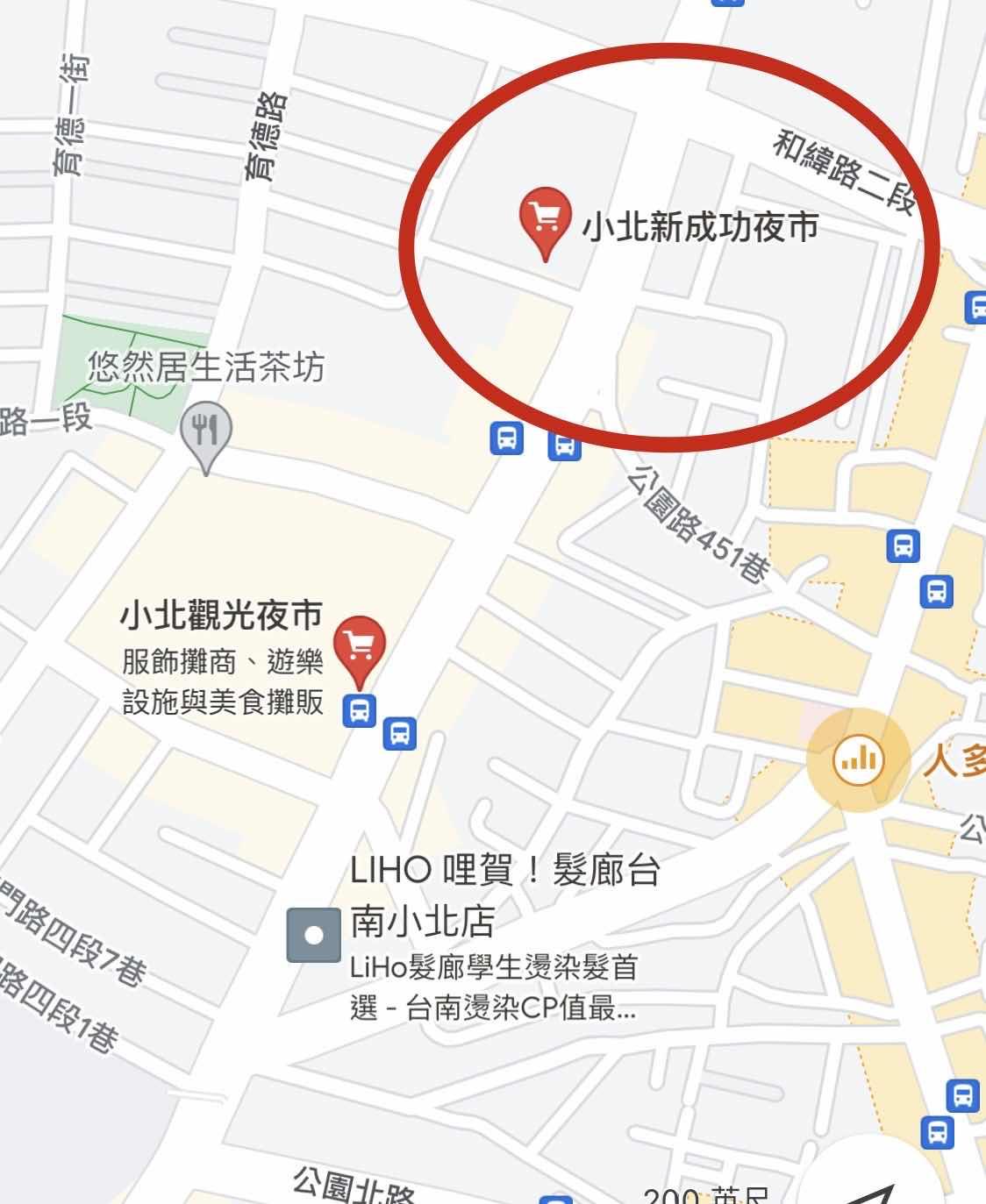986x1204 pixels.
Task: Tap the LIHO 哩賀！髮廊台南小北店 marker
Action: [x=313, y=935]
